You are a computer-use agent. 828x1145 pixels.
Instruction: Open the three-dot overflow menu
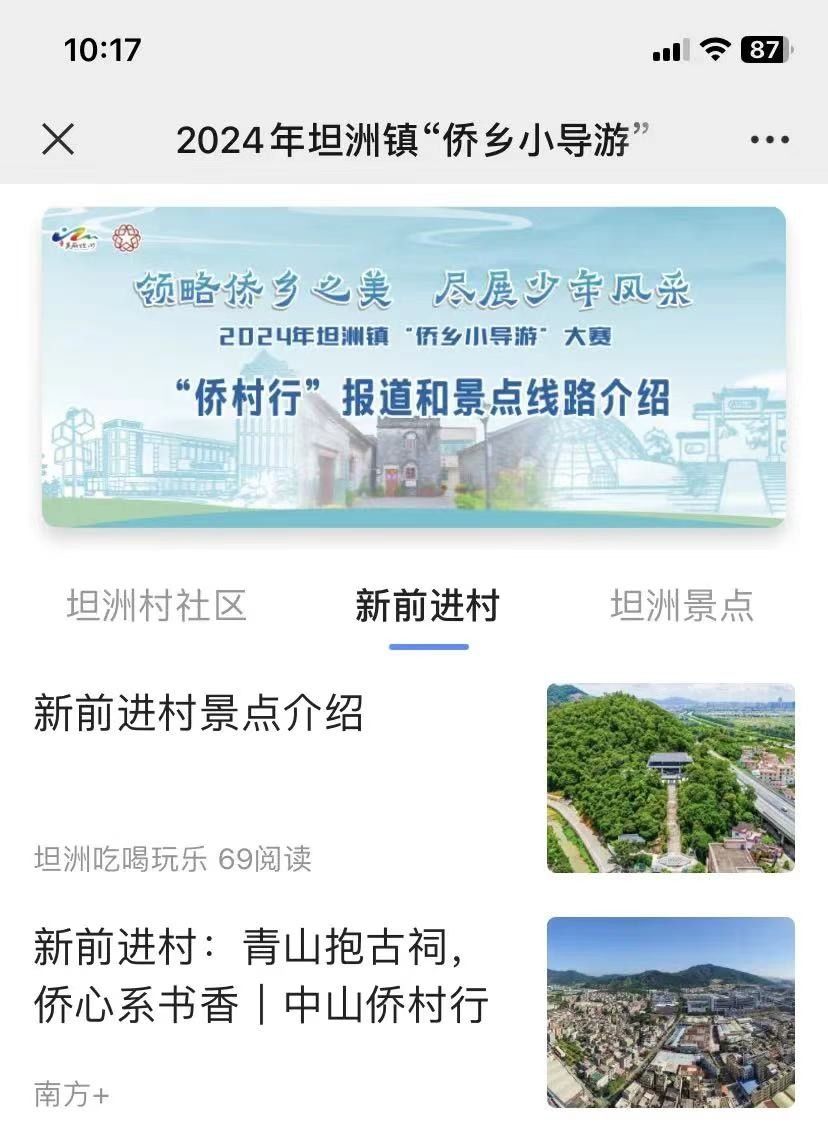(x=769, y=140)
